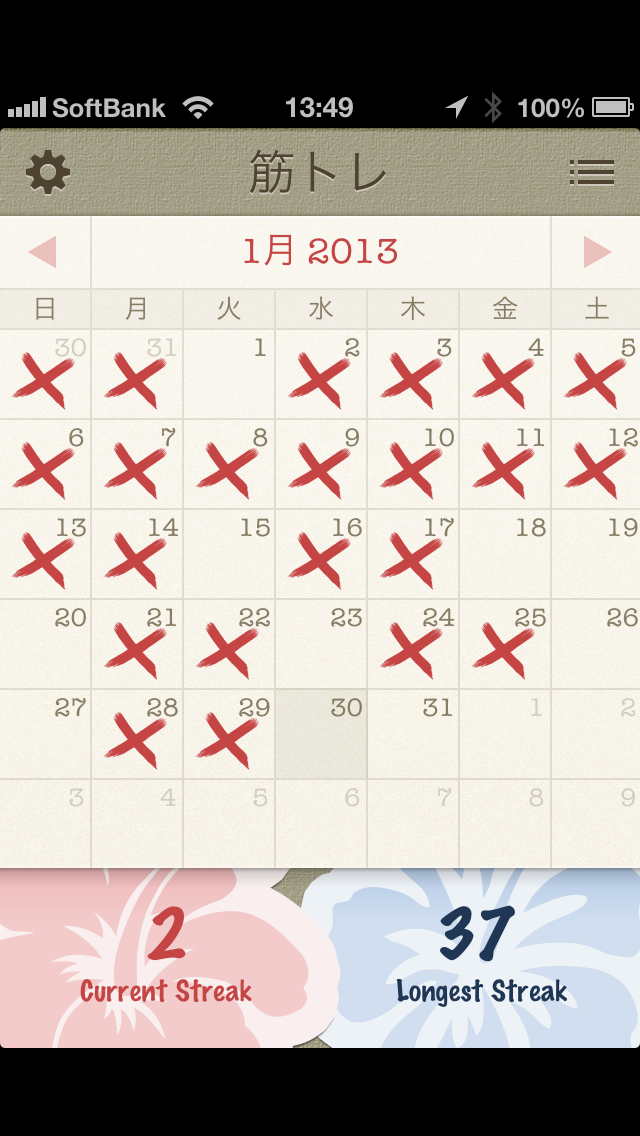Tap January 15 in the calendar
The image size is (640, 1136).
[x=229, y=554]
